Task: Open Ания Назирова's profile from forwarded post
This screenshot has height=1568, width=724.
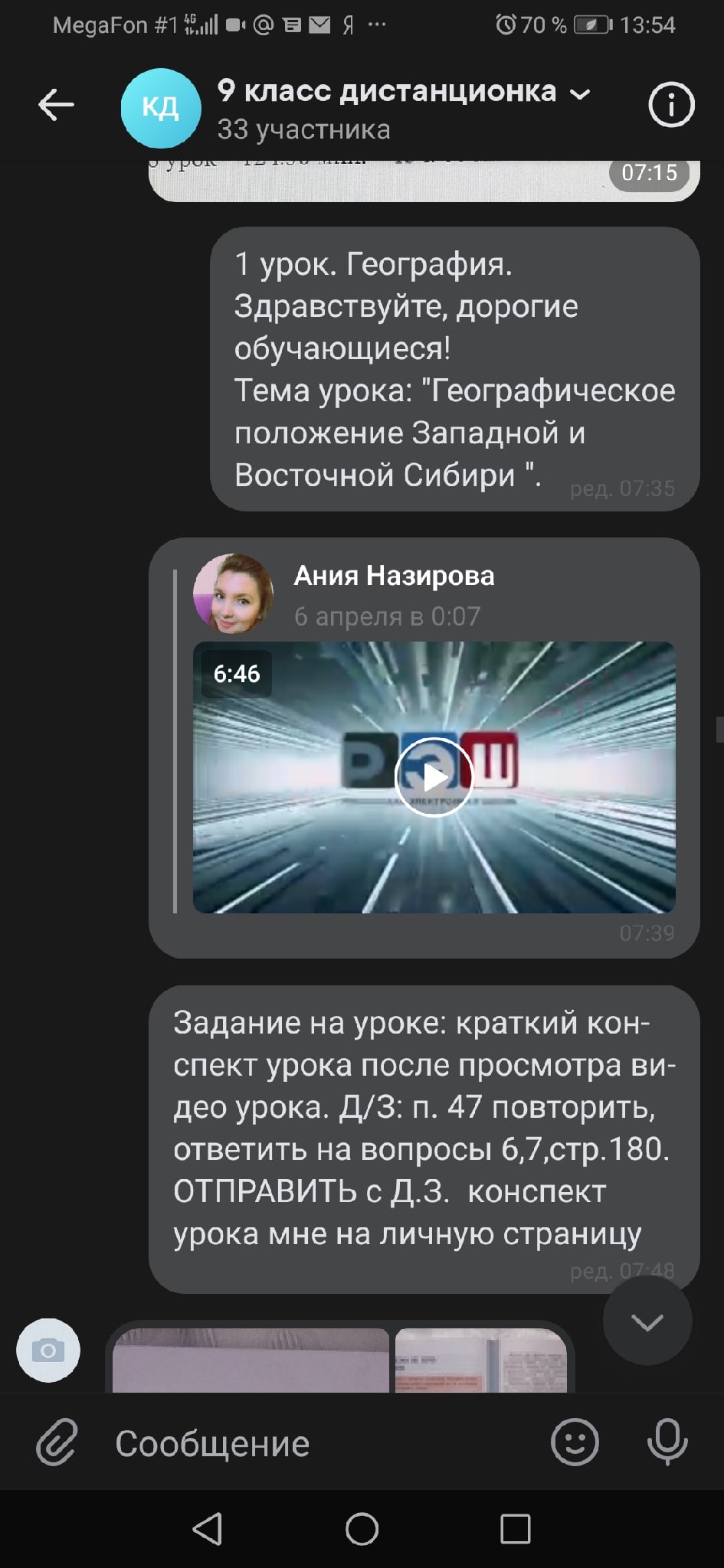Action: coord(233,594)
